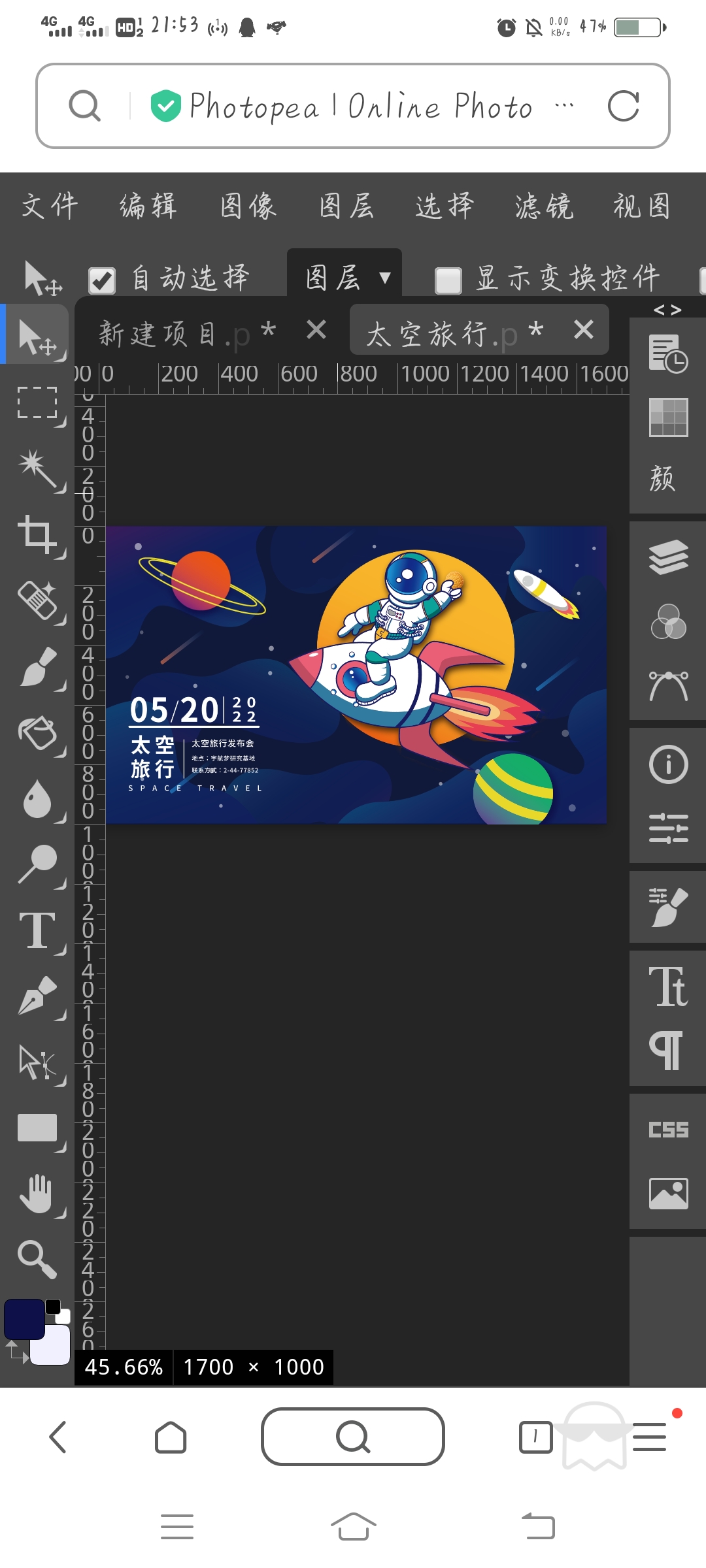The width and height of the screenshot is (706, 1568).
Task: Select the zoom magnifier tool
Action: 38,1258
